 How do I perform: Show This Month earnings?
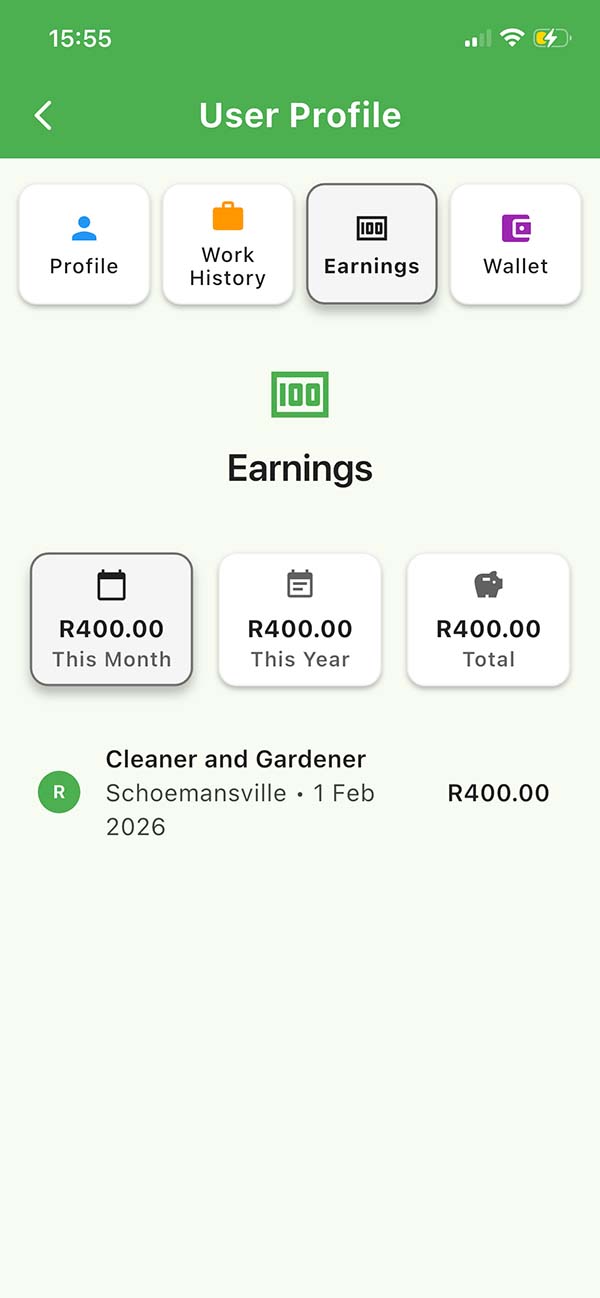tap(111, 619)
